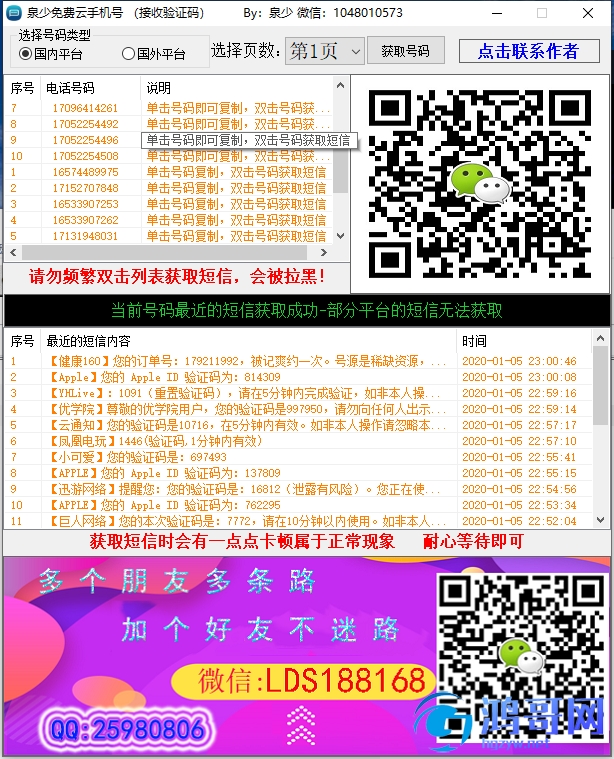Select phone number 17096414261
The width and height of the screenshot is (614, 759).
point(82,108)
